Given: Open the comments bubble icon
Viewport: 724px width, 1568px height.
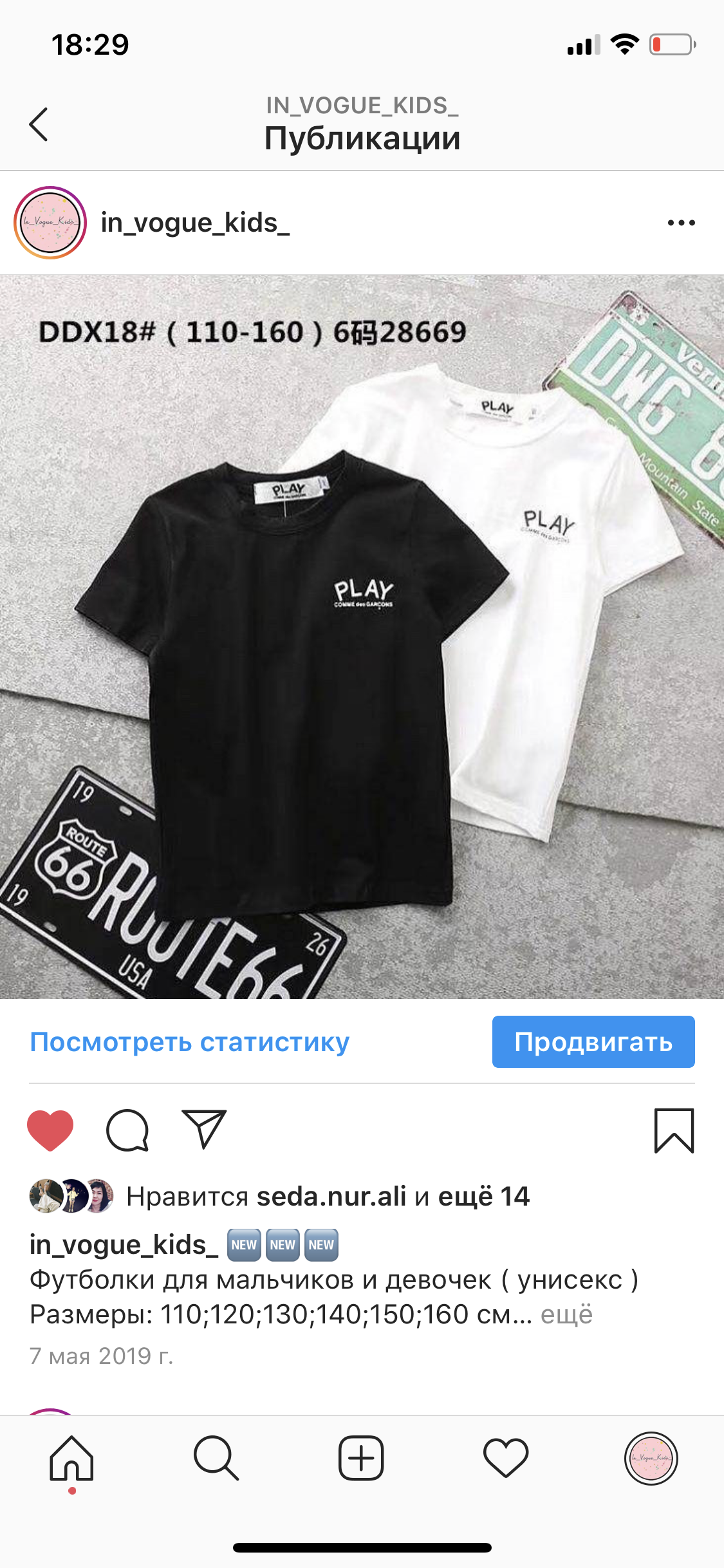Looking at the screenshot, I should 127,1130.
